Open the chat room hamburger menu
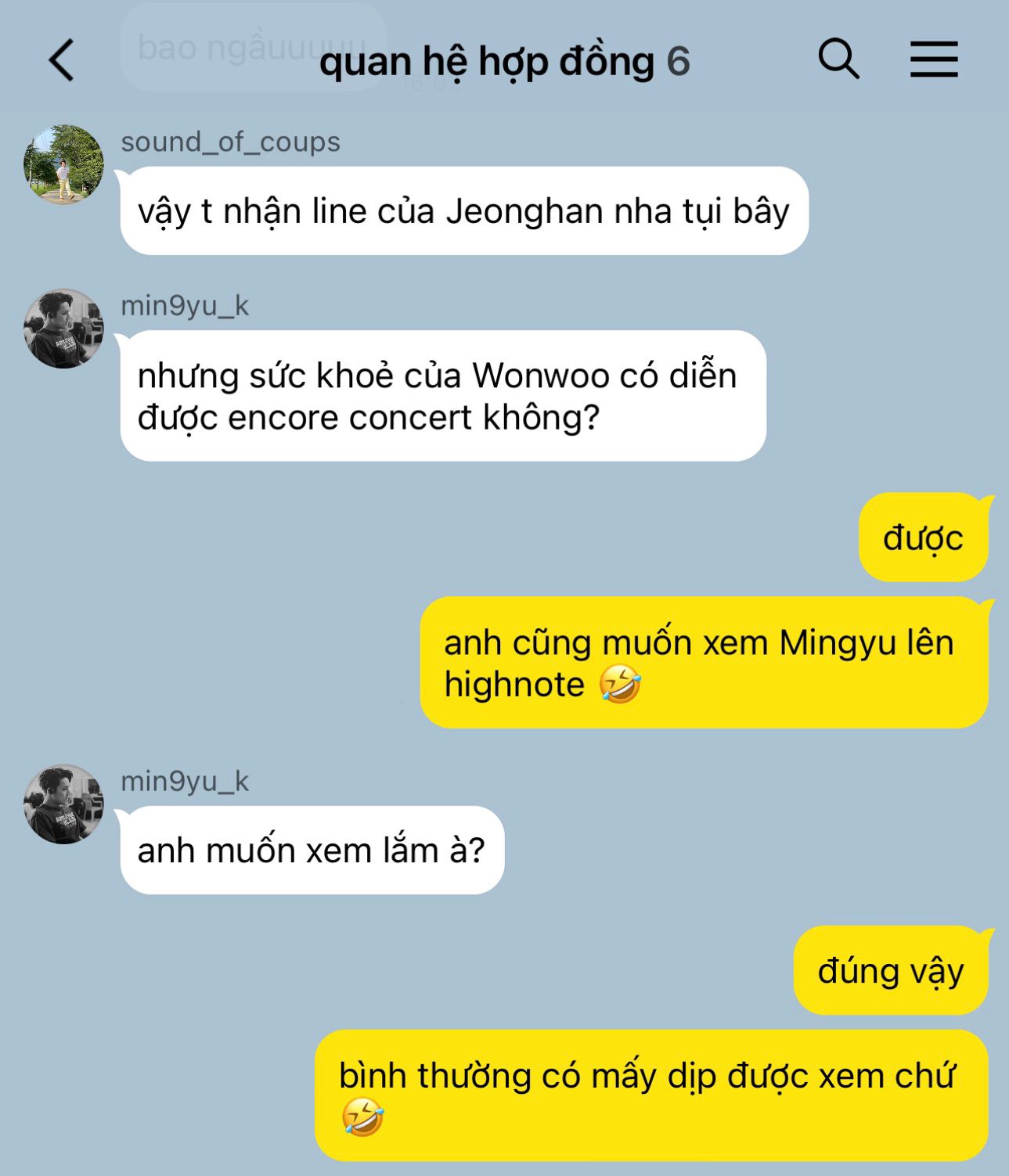Viewport: 1009px width, 1176px height. (x=934, y=60)
